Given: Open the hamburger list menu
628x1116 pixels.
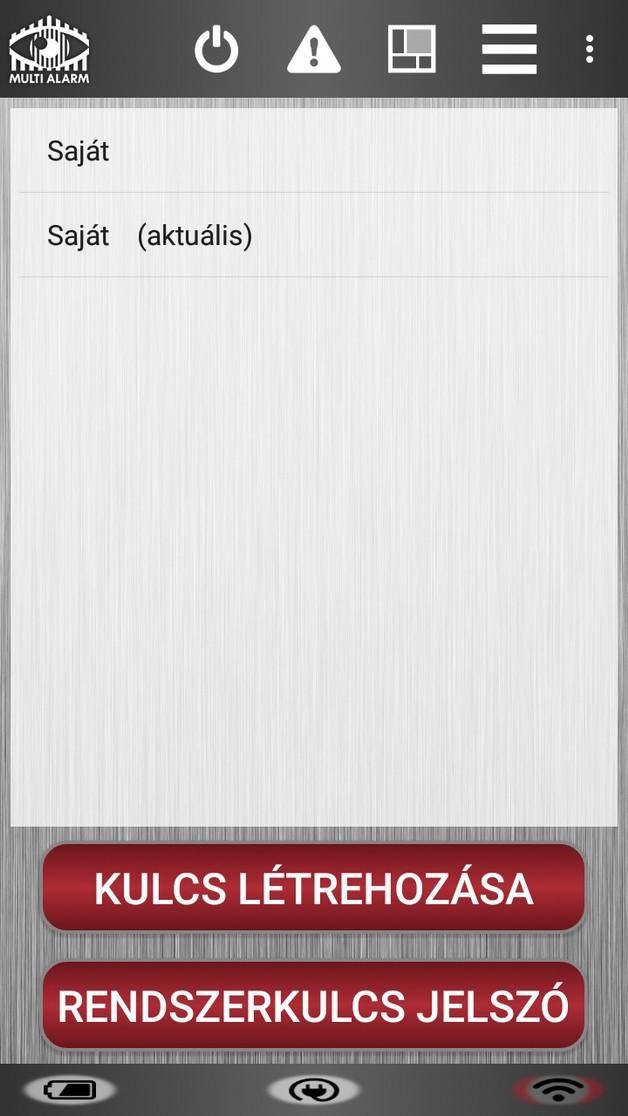Looking at the screenshot, I should pos(509,49).
